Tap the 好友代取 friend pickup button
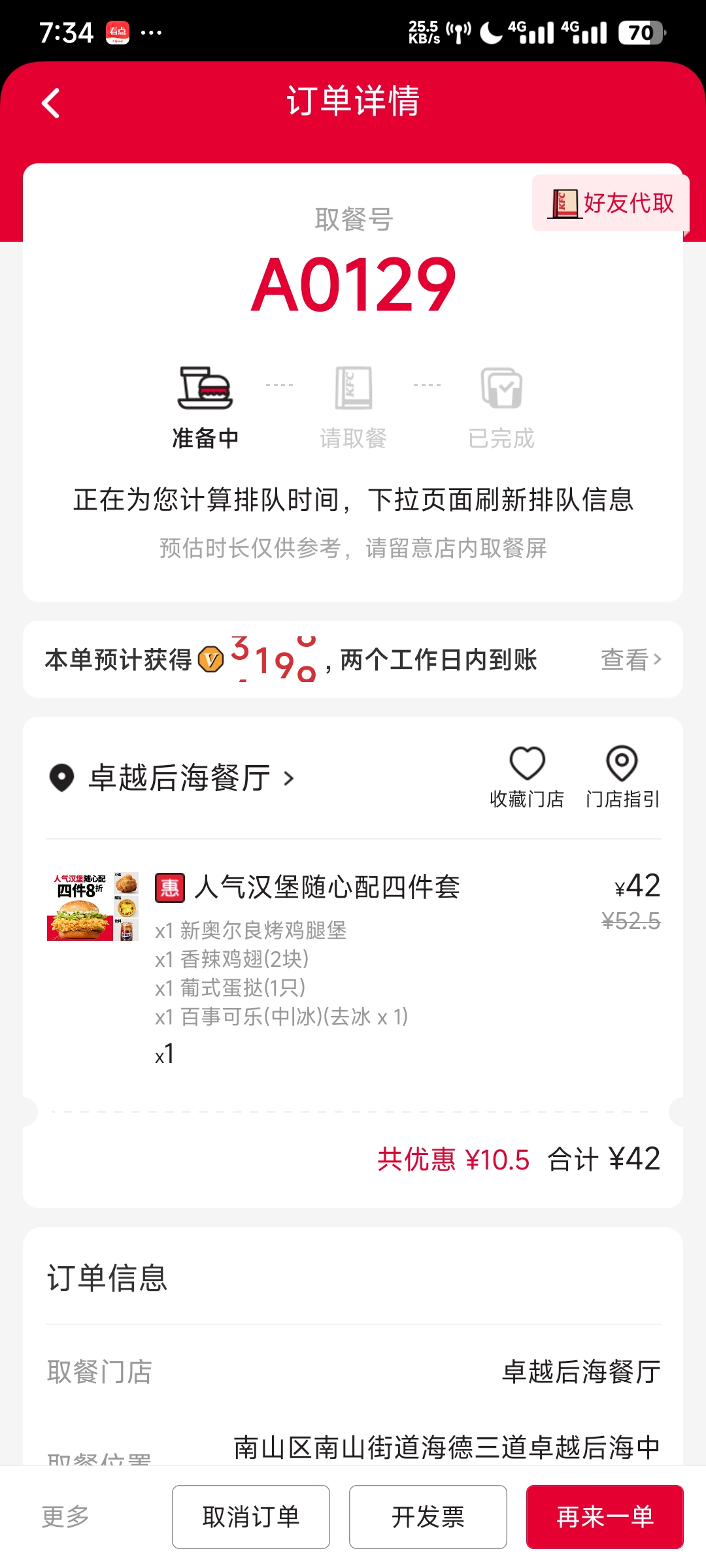Screen dimensions: 706x1568 [x=612, y=203]
